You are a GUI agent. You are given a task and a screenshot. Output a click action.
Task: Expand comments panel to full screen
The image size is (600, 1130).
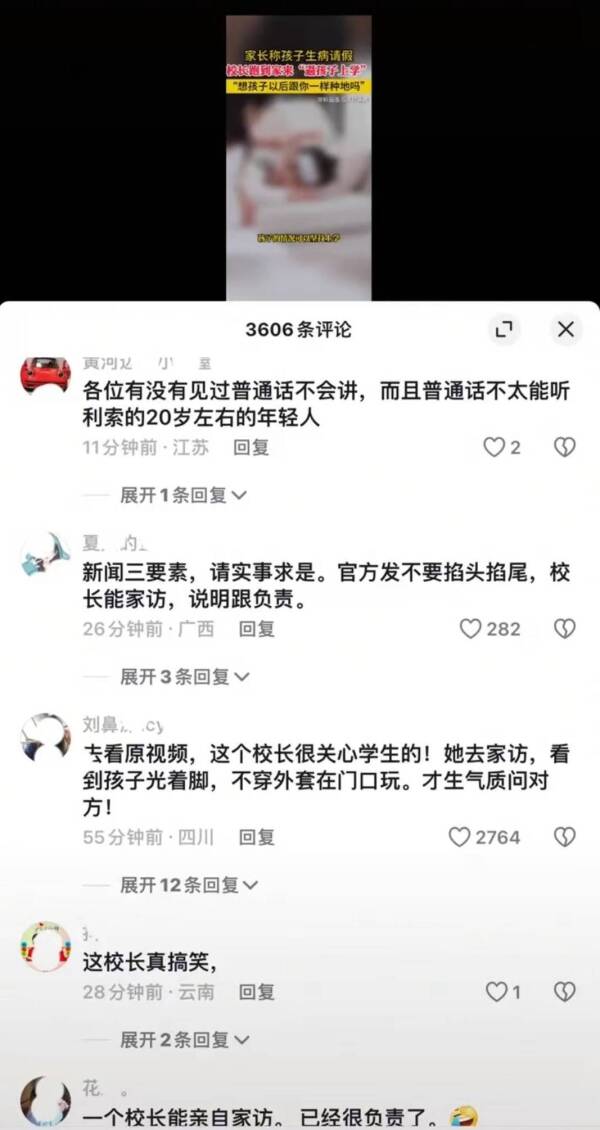coord(504,329)
